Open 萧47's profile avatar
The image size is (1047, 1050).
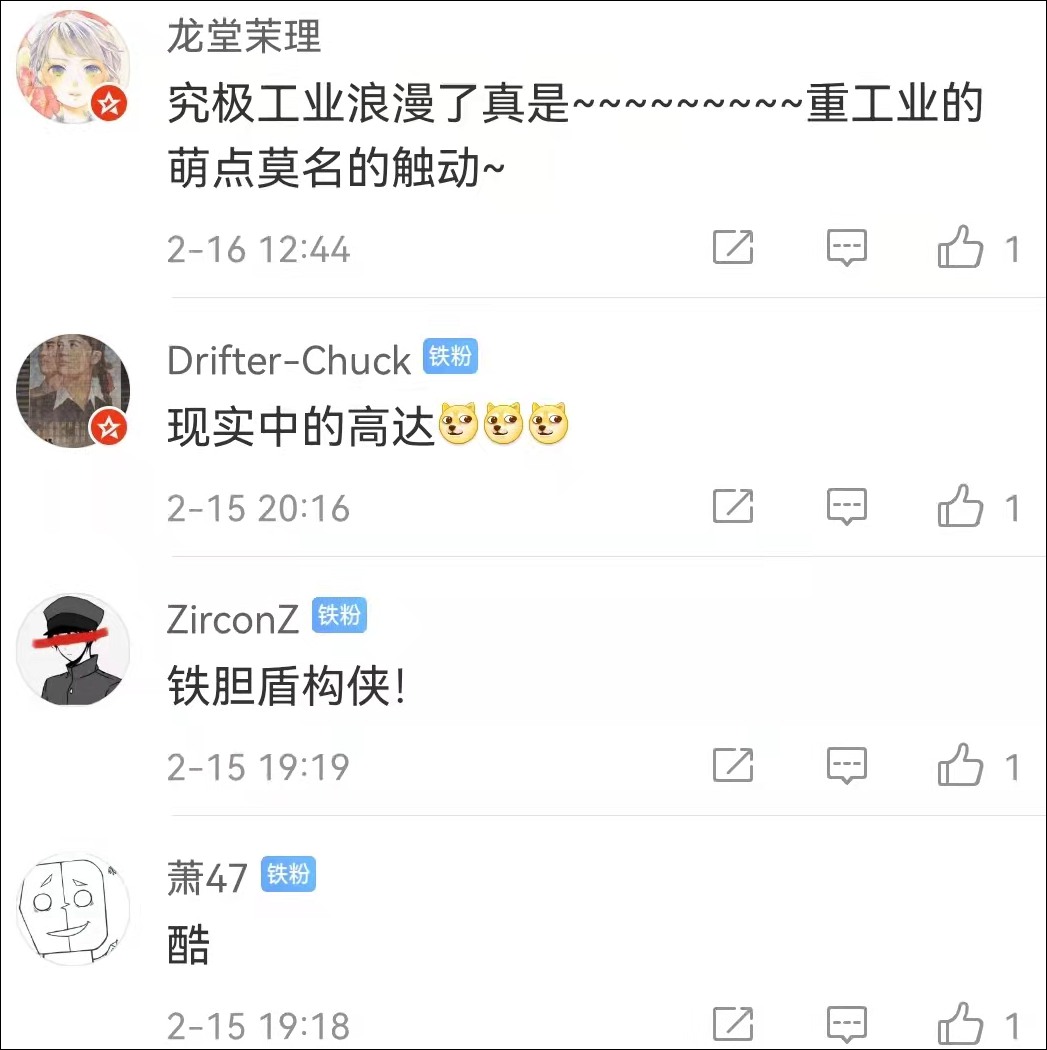pos(73,908)
